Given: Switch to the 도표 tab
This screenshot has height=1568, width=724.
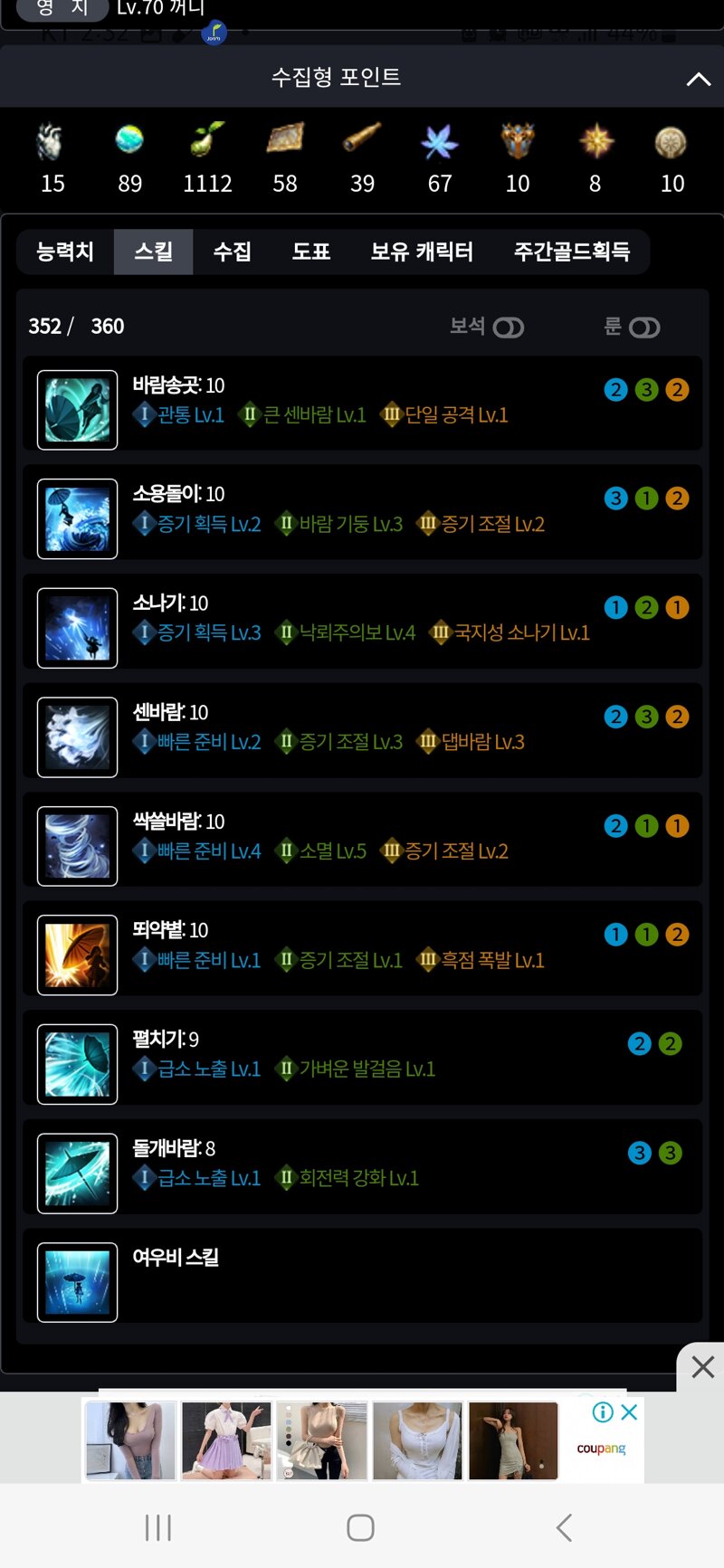Looking at the screenshot, I should click(x=310, y=252).
